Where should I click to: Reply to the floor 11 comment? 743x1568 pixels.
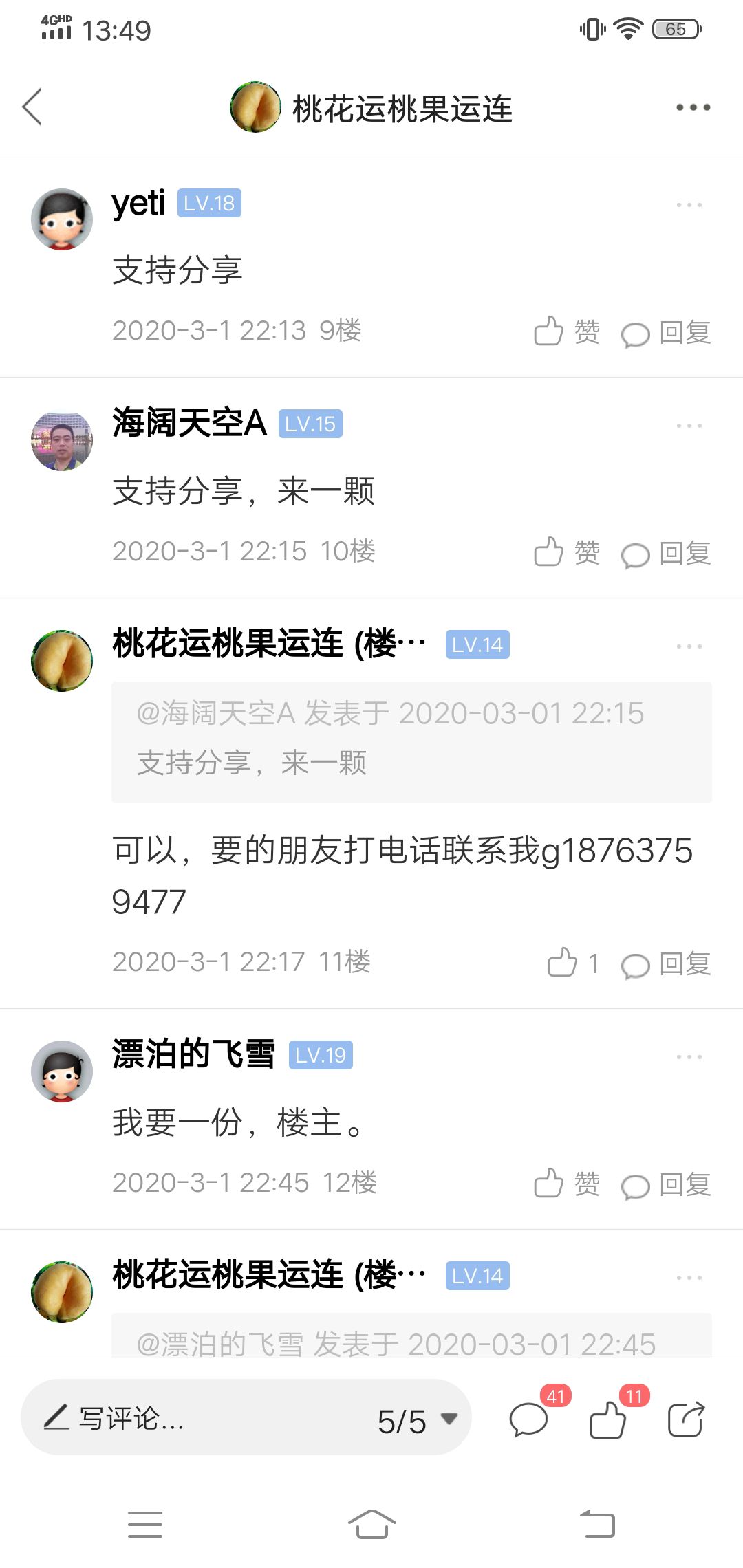666,964
